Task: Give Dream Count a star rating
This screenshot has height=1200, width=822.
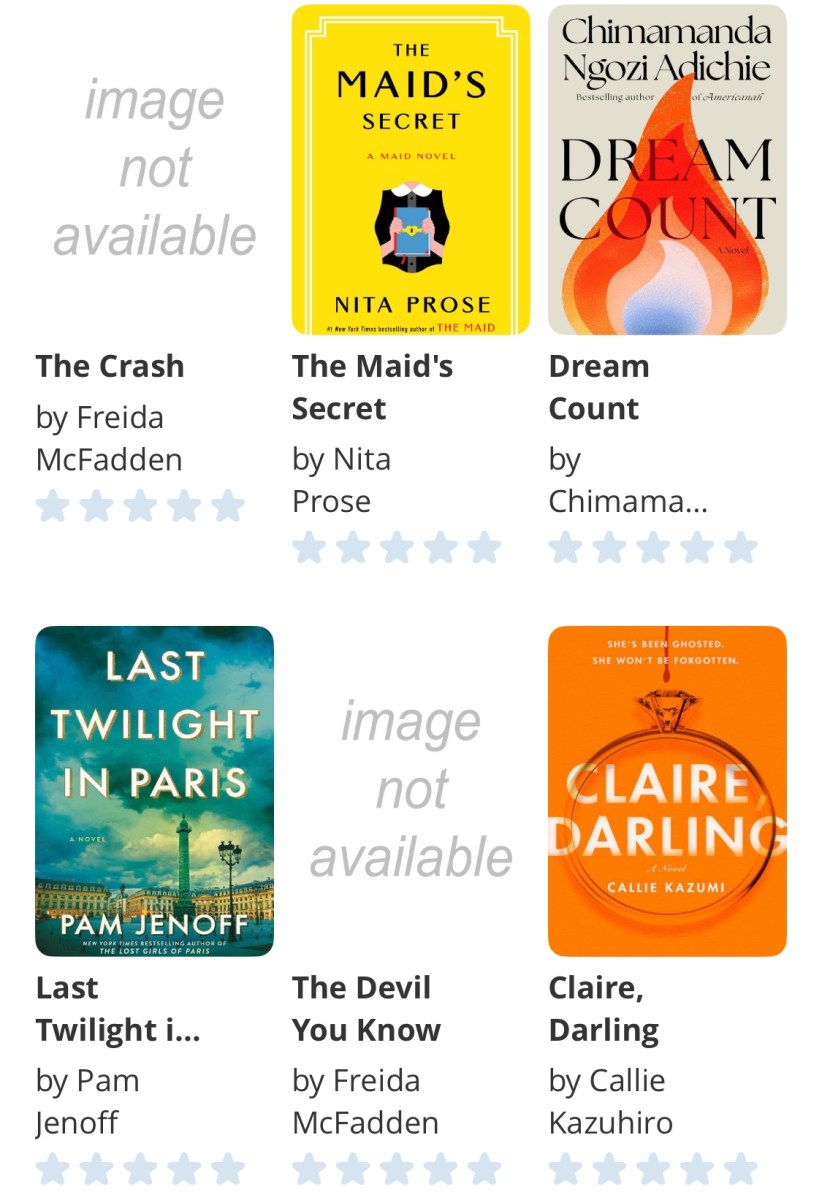Action: click(653, 548)
